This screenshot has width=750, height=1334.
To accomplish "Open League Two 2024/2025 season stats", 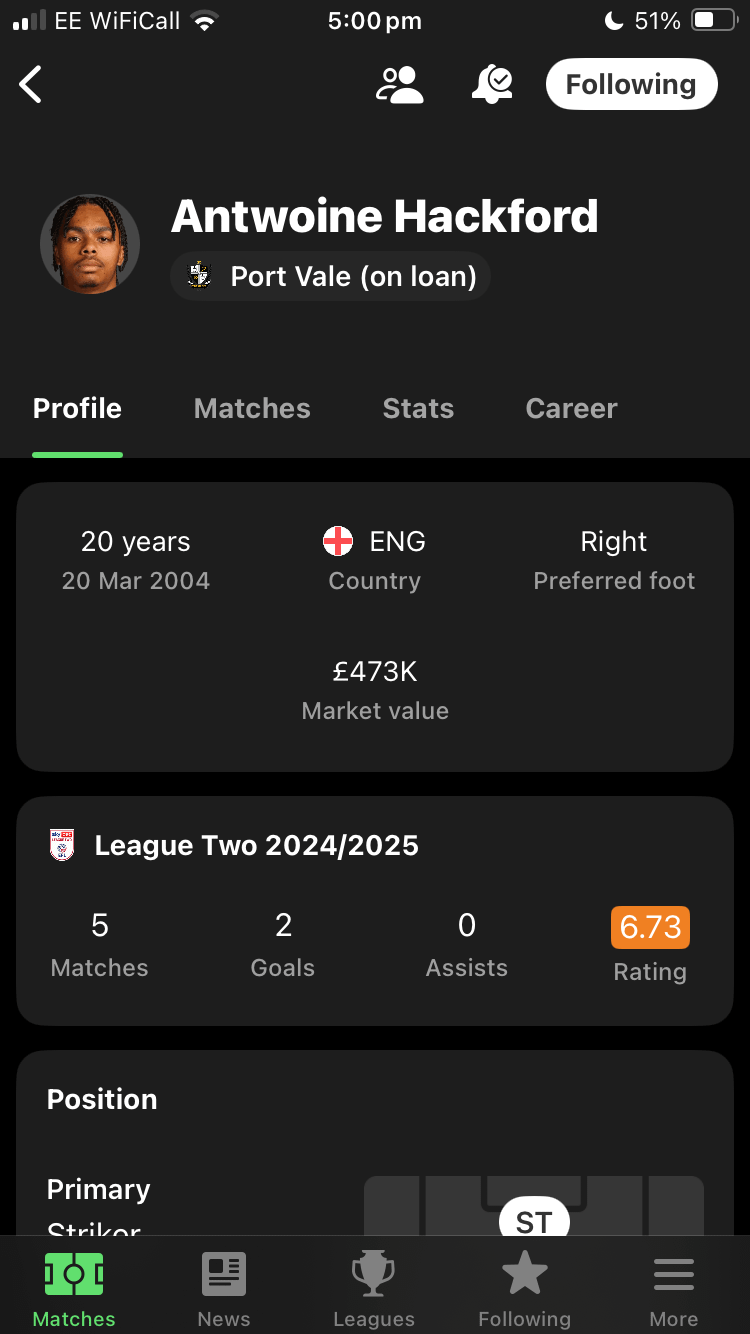I will pyautogui.click(x=256, y=846).
